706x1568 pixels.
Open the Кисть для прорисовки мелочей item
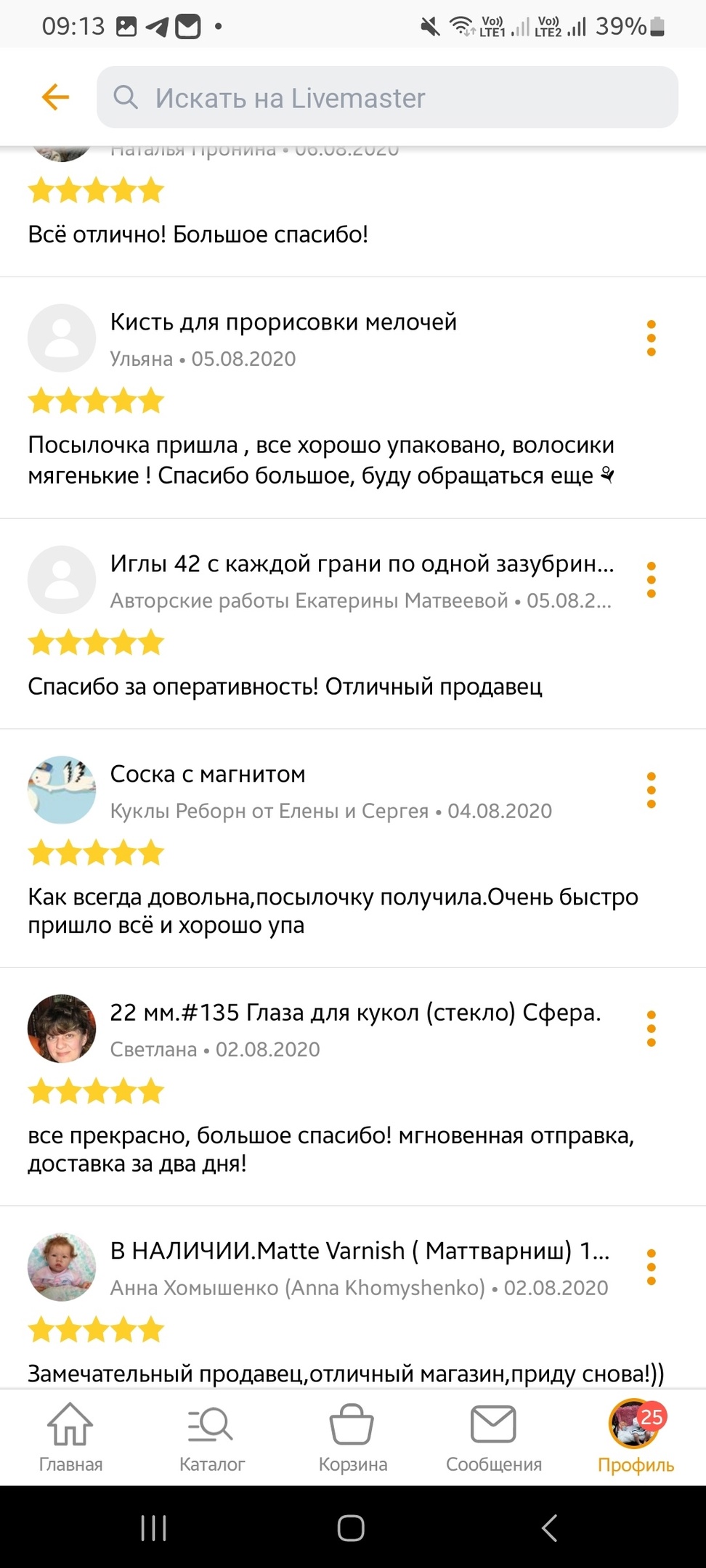[x=283, y=322]
